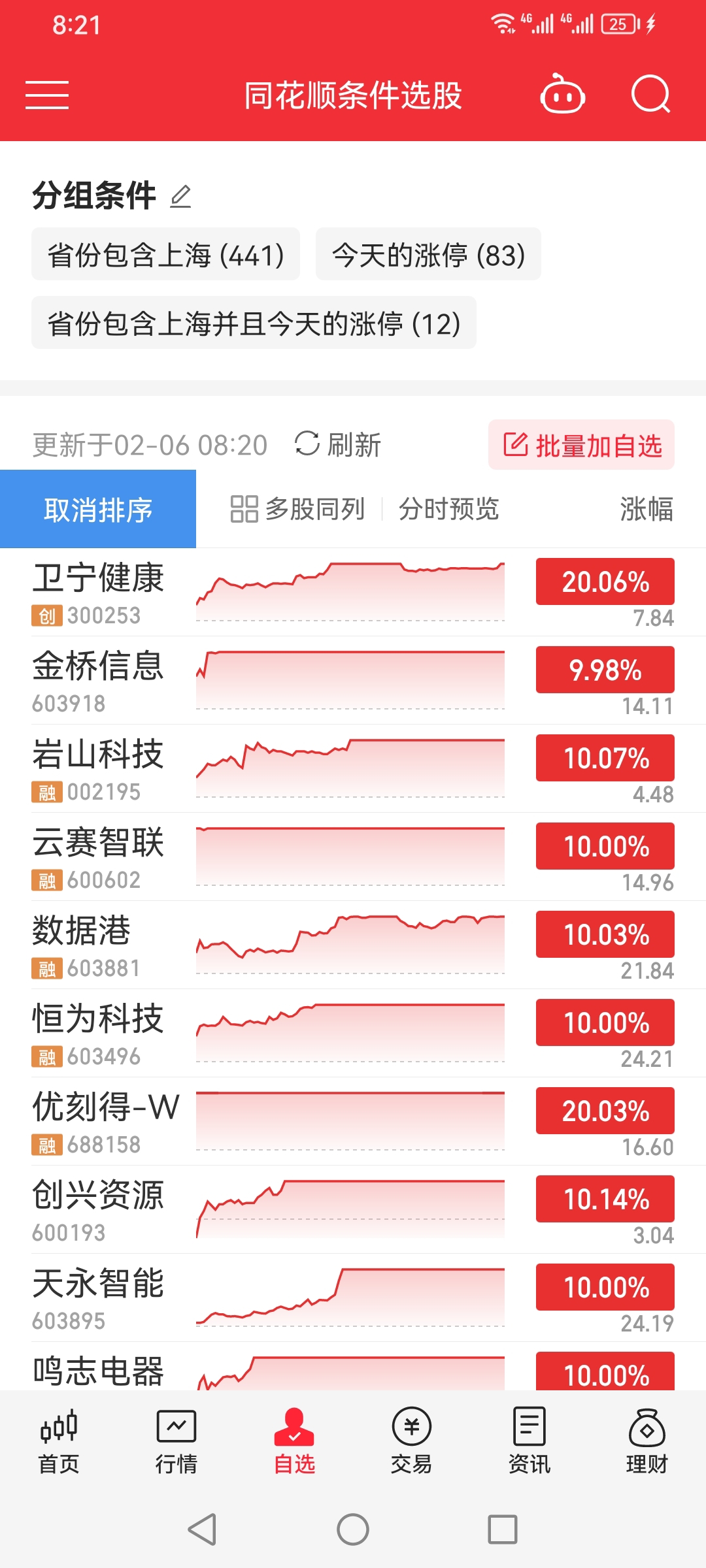Select the 省份包含上海 (441) condition chip
Image resolution: width=706 pixels, height=1568 pixels.
165,255
